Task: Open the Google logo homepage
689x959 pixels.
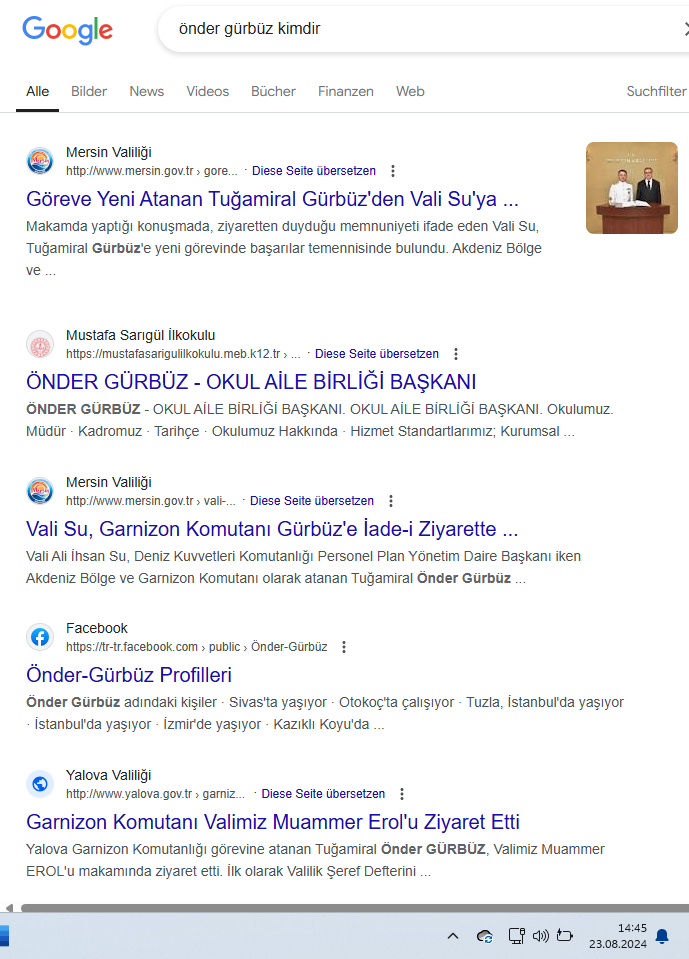Action: pos(67,30)
